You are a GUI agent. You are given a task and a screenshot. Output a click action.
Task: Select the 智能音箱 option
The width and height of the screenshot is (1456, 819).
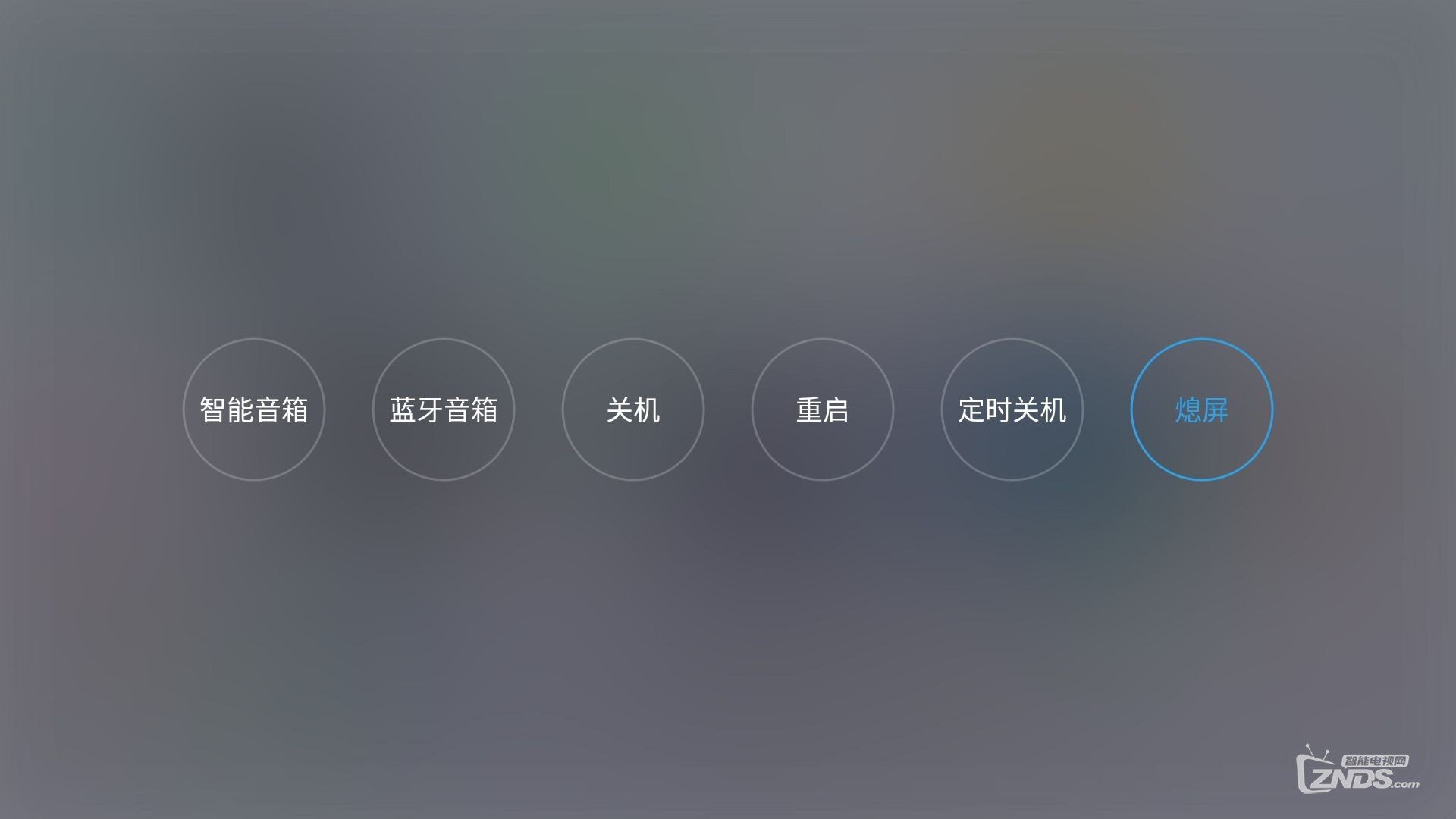click(253, 409)
